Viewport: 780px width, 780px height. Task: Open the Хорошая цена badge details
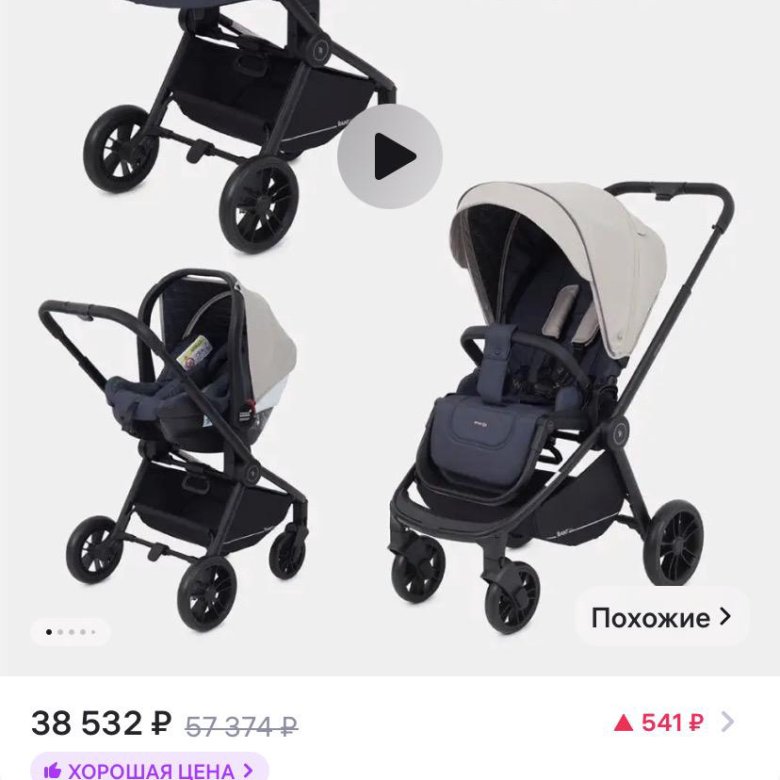(150, 769)
